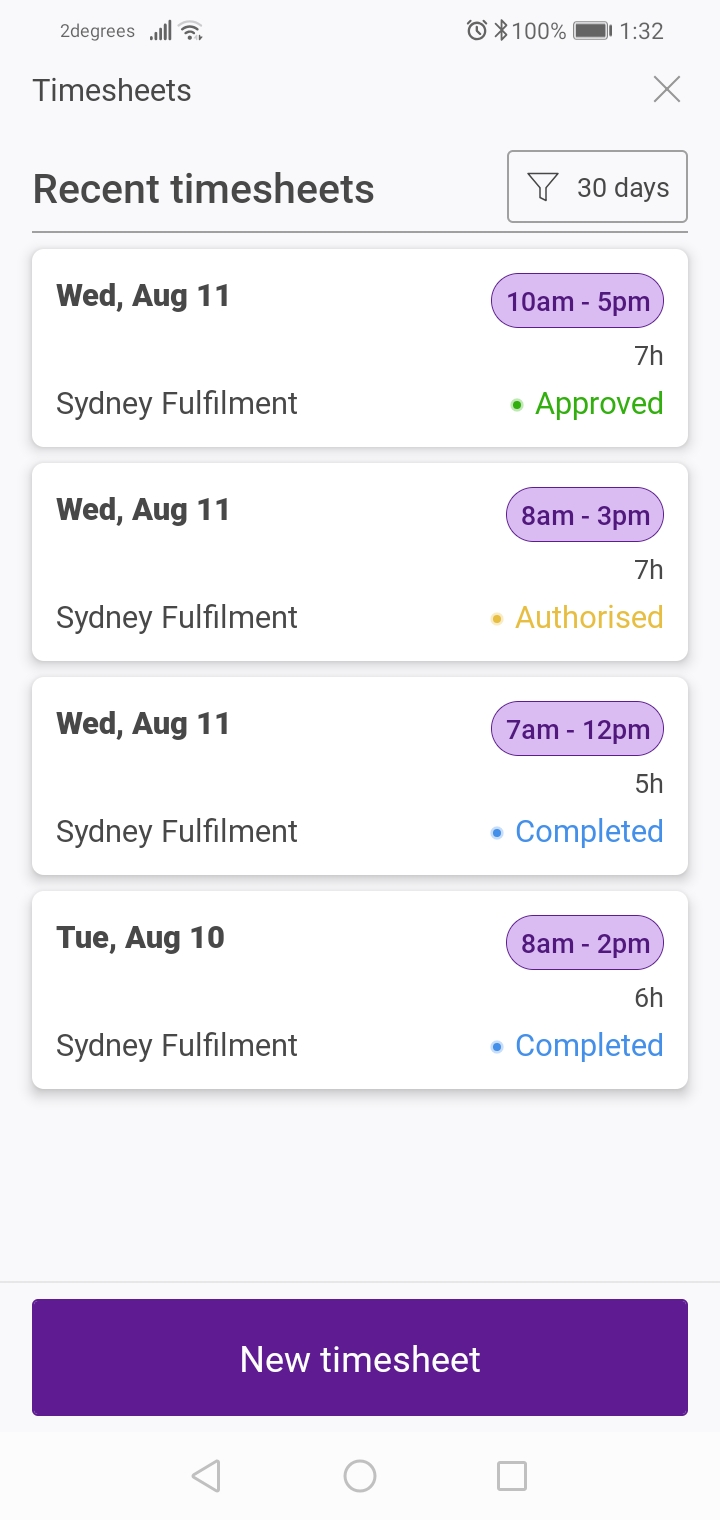Tap the green Approved status dot
The height and width of the screenshot is (1520, 720).
point(517,405)
